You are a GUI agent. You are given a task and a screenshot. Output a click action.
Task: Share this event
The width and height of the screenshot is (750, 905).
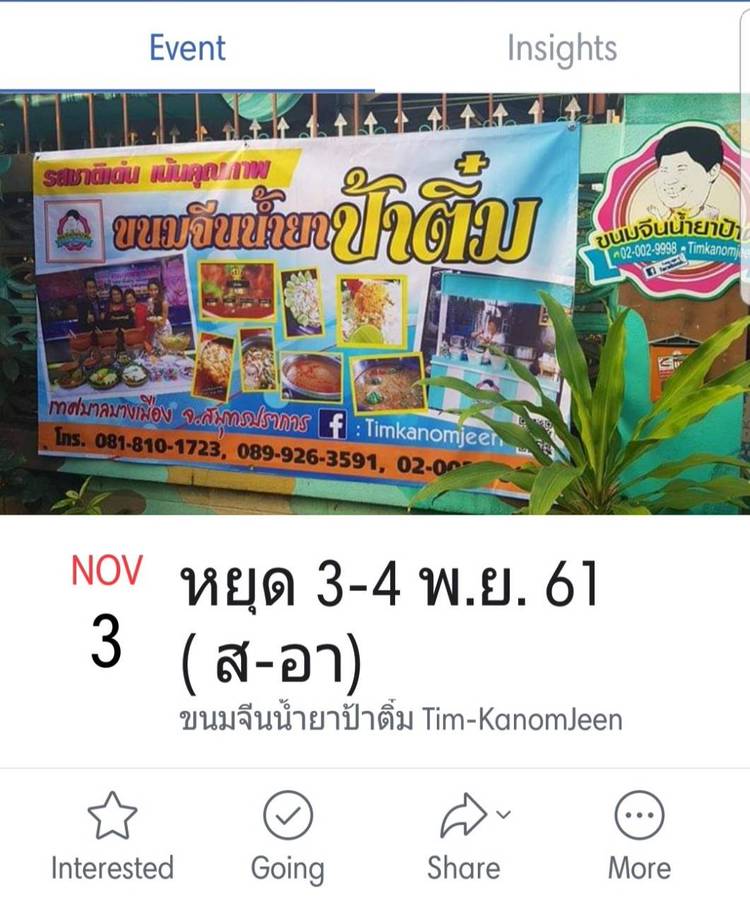pyautogui.click(x=463, y=837)
